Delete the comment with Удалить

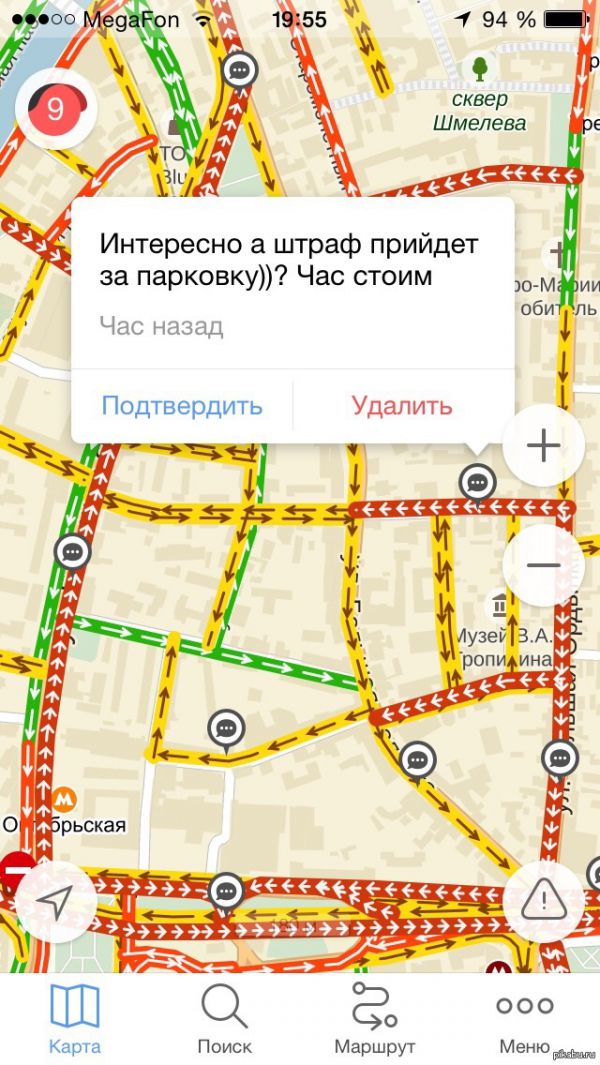tap(402, 405)
